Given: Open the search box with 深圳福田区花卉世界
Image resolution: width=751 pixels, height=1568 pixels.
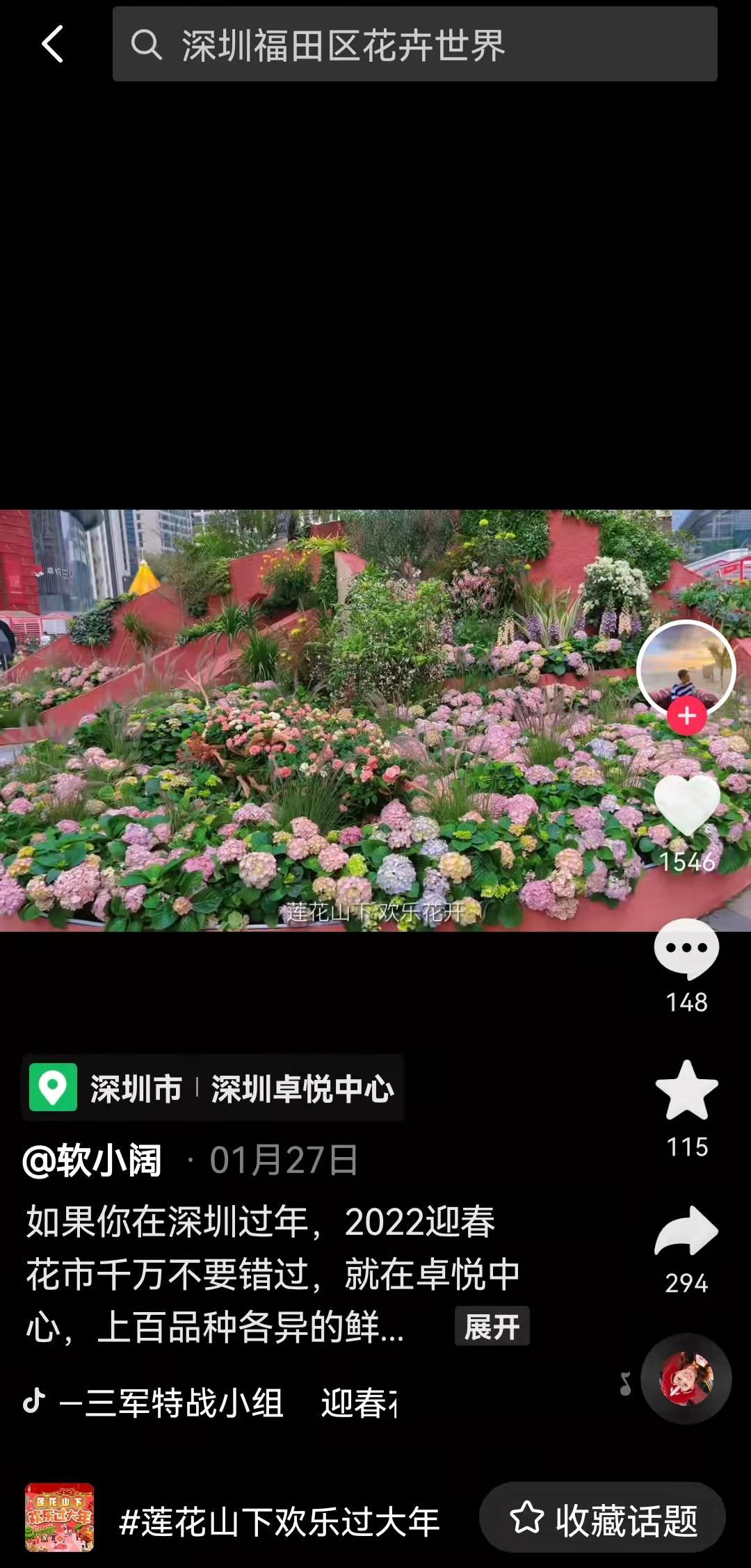Looking at the screenshot, I should [414, 45].
